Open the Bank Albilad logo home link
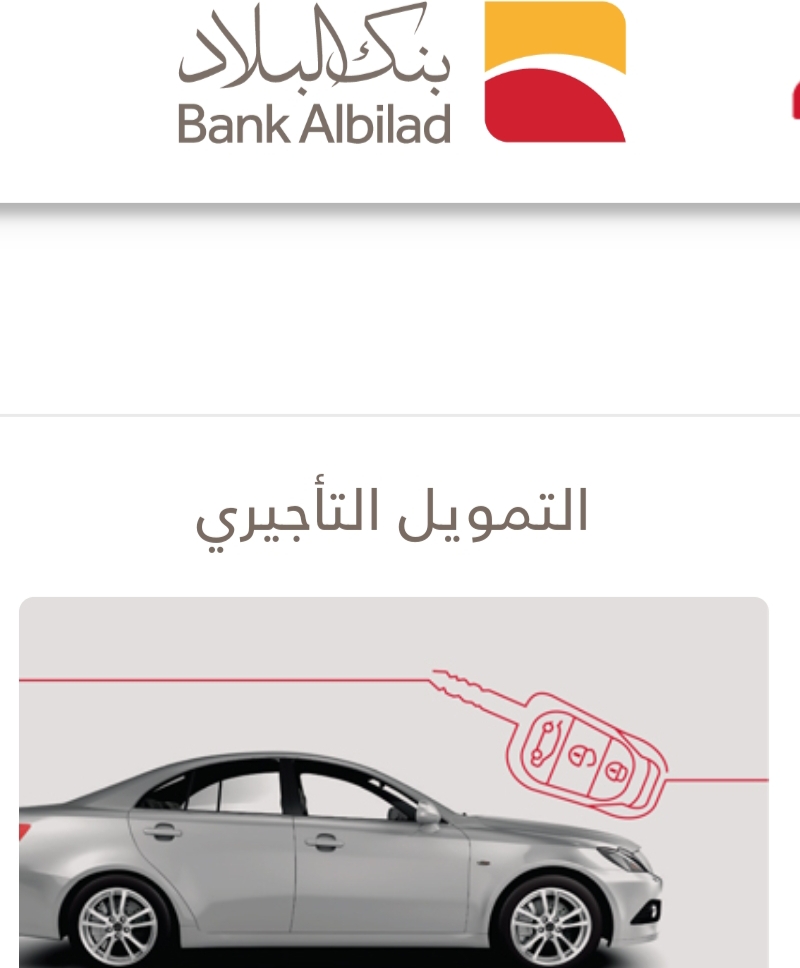The width and height of the screenshot is (800, 968). pos(402,72)
